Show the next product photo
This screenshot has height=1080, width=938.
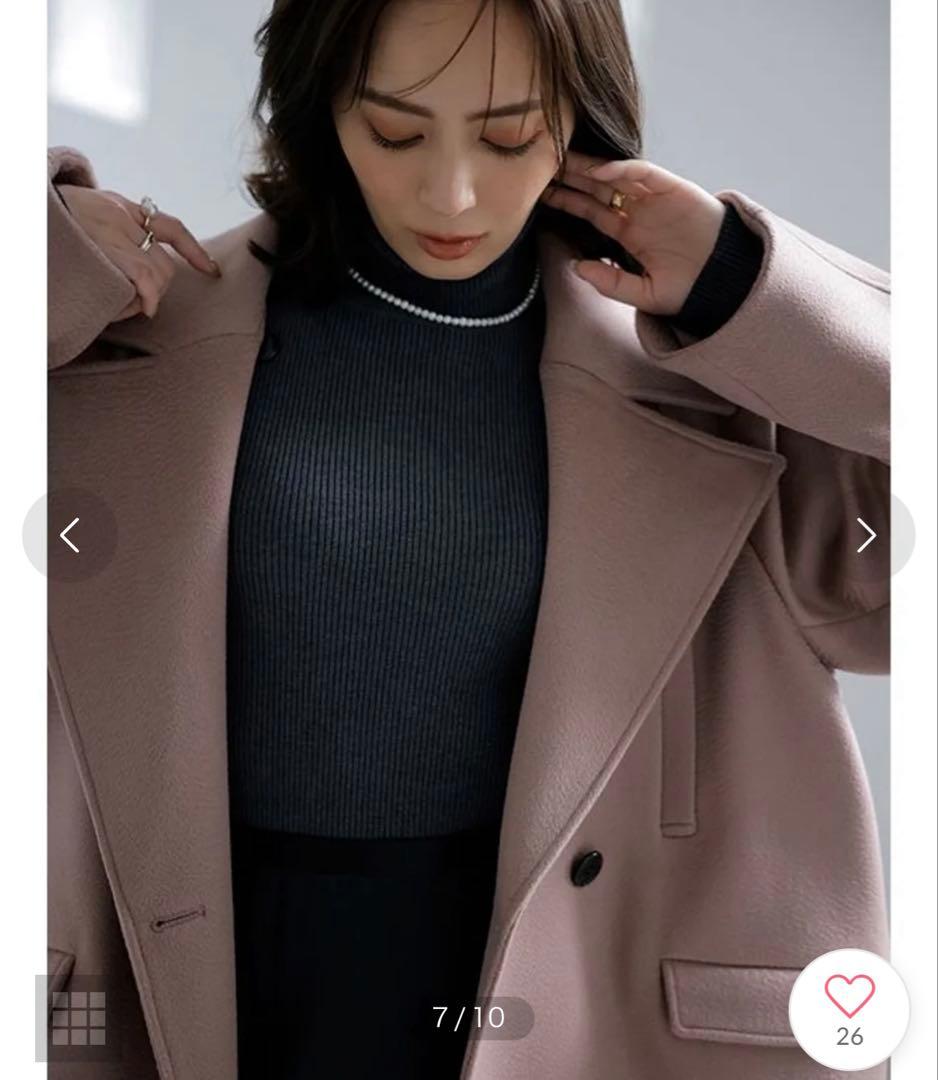pos(866,536)
